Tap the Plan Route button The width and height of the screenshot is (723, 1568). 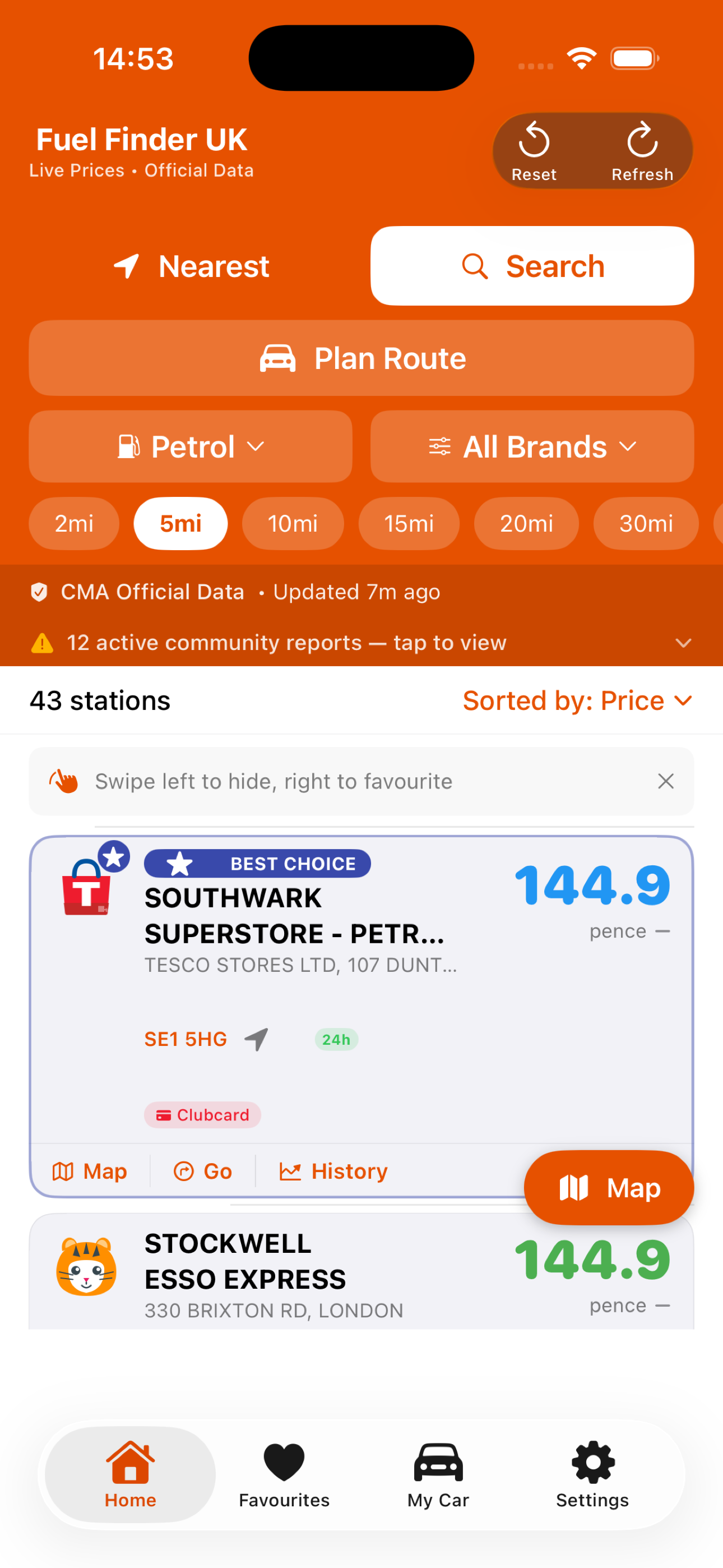(361, 358)
